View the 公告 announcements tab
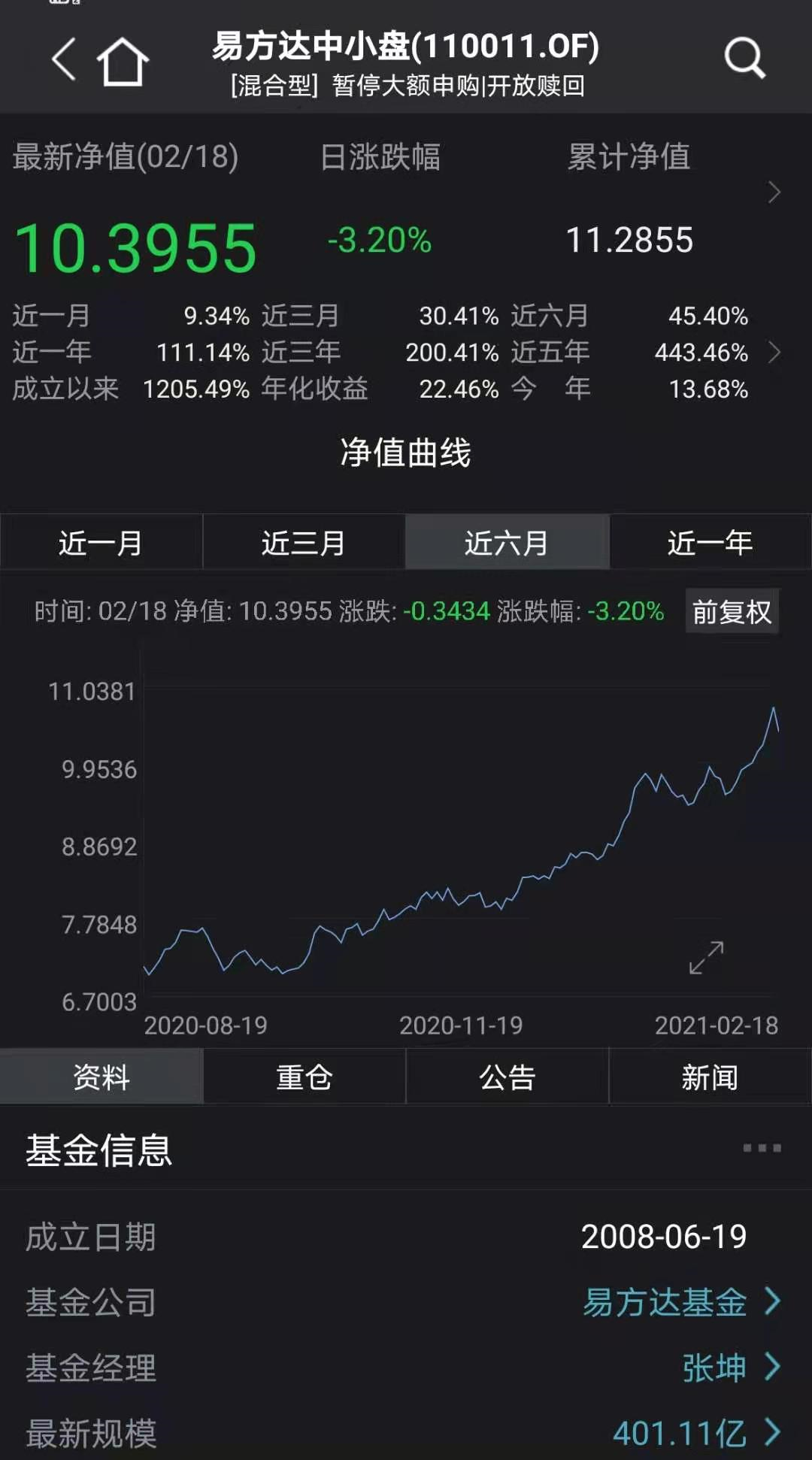Image resolution: width=812 pixels, height=1460 pixels. click(x=507, y=1077)
